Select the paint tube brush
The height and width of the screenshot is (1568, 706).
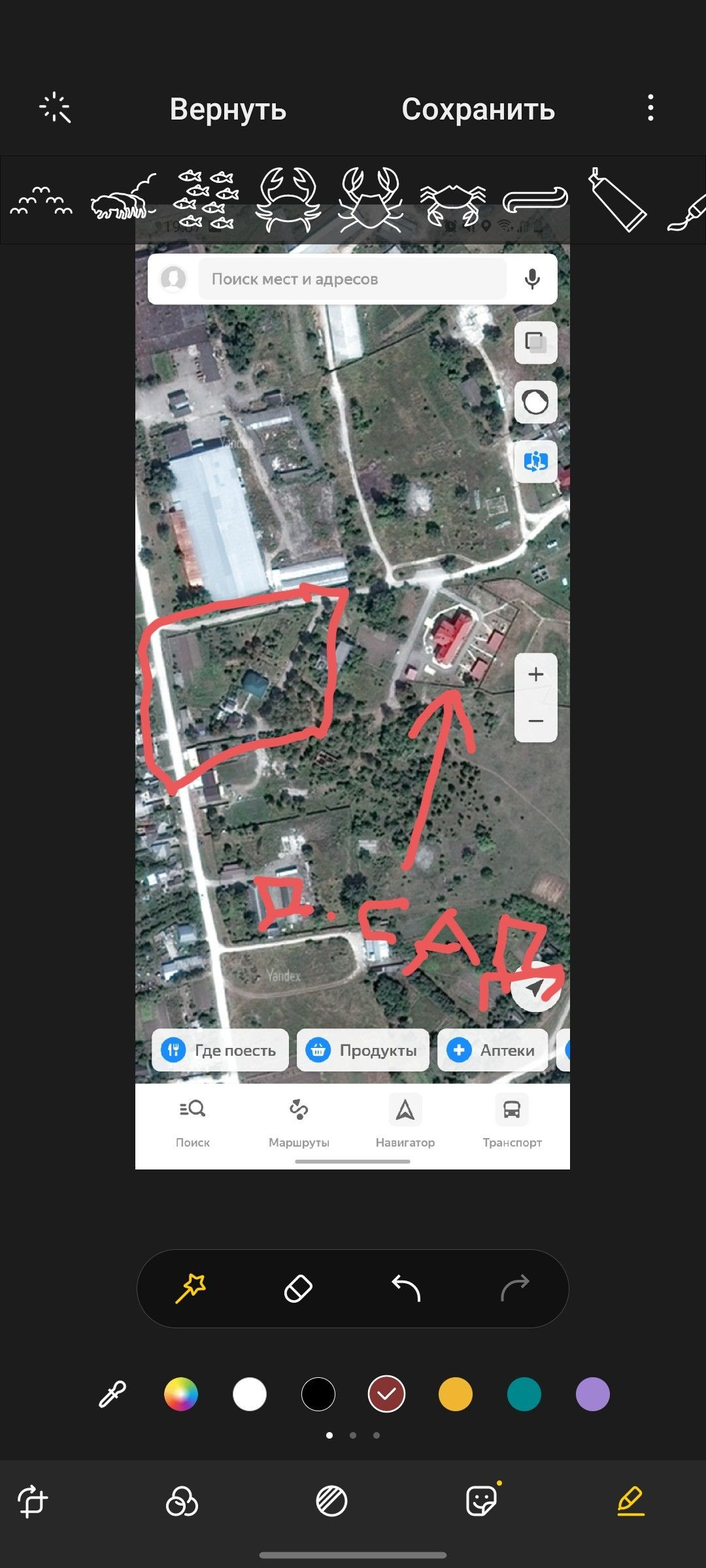point(616,199)
